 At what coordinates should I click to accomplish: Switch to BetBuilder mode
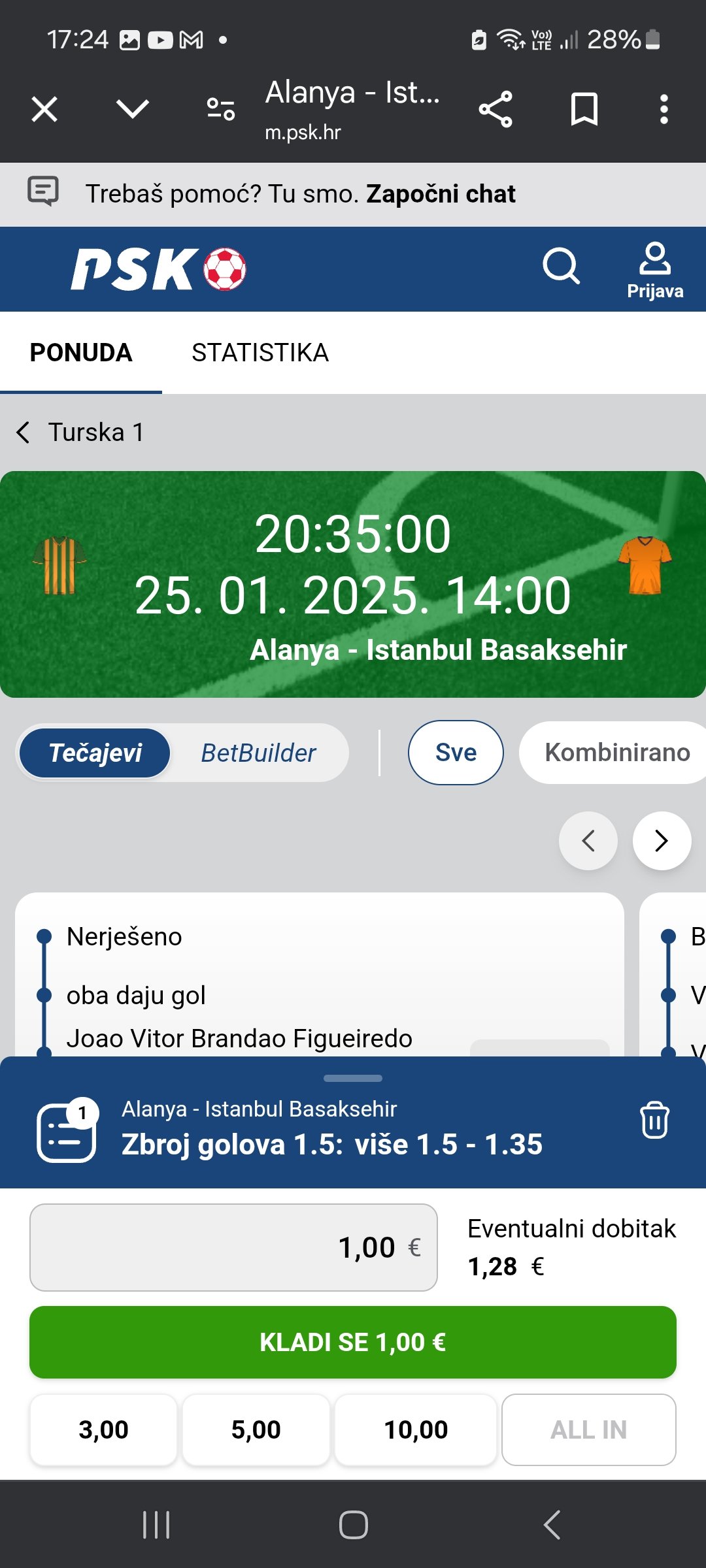(x=258, y=753)
